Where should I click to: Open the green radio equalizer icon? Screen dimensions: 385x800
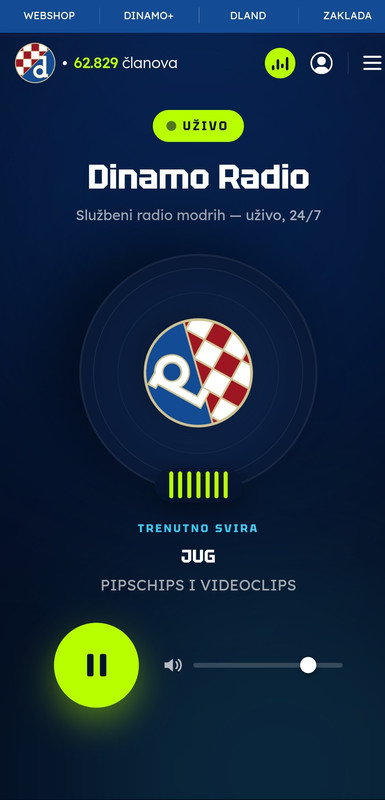(280, 63)
